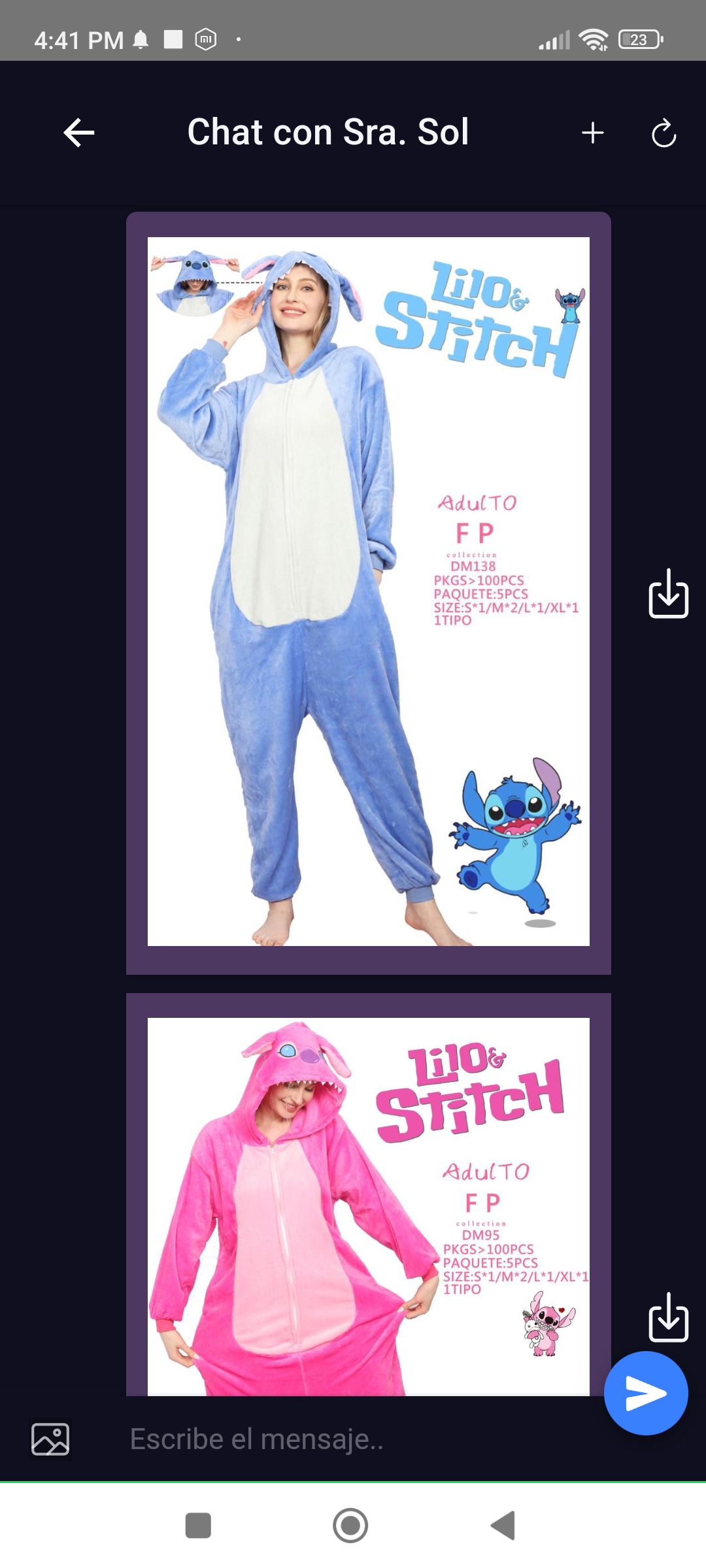Tap the plus icon in header
The width and height of the screenshot is (706, 1568).
point(592,133)
